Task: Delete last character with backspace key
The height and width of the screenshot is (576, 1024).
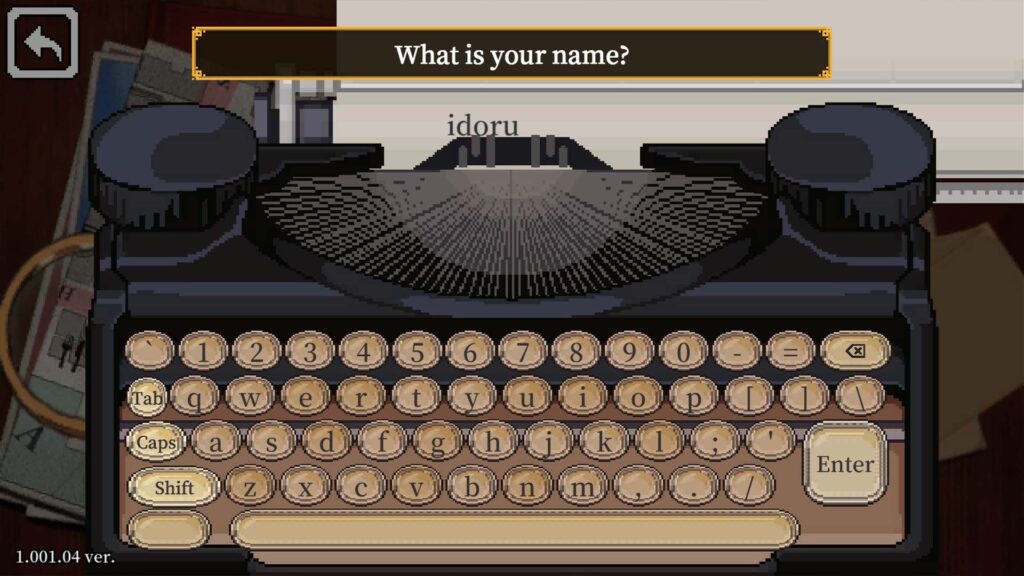Action: click(854, 351)
